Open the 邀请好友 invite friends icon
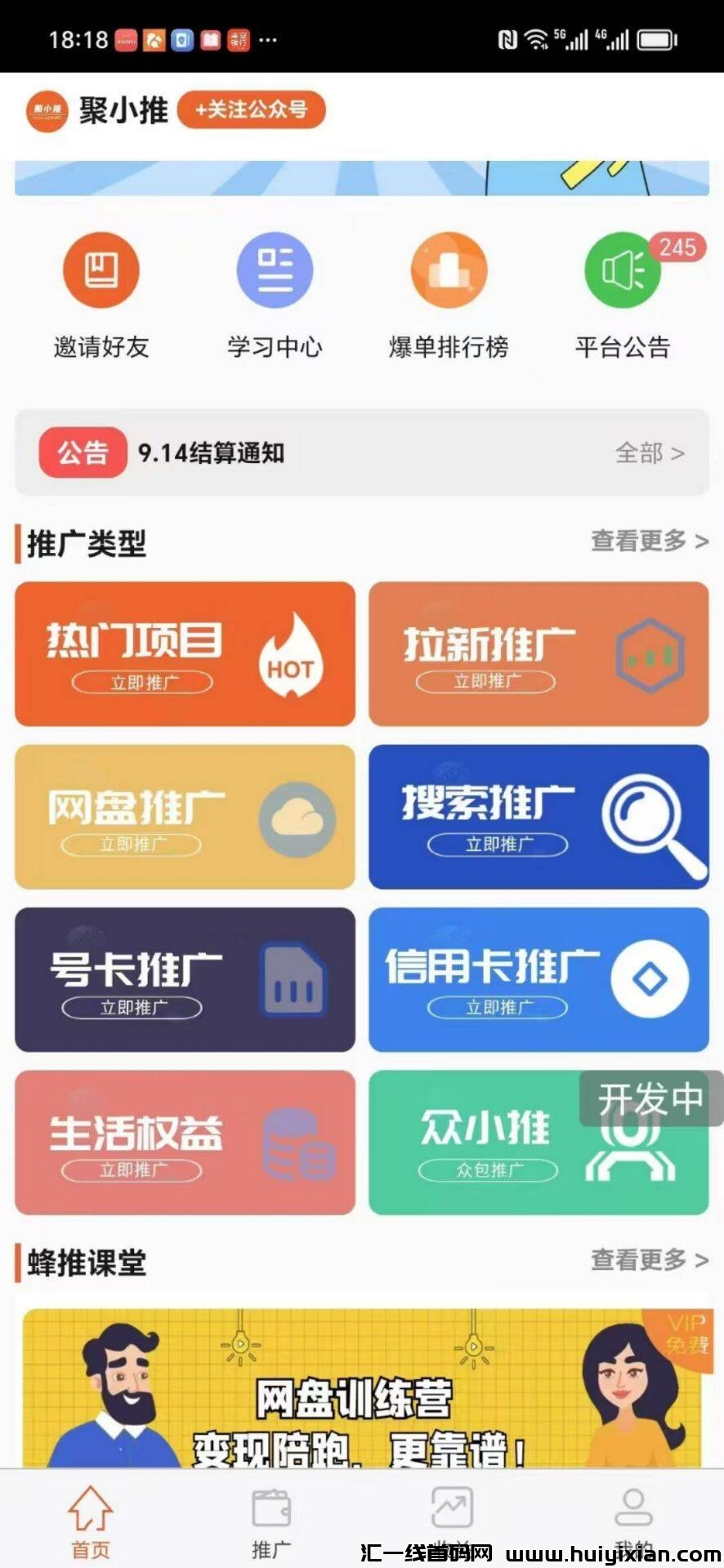The height and width of the screenshot is (1568, 724). pos(100,269)
